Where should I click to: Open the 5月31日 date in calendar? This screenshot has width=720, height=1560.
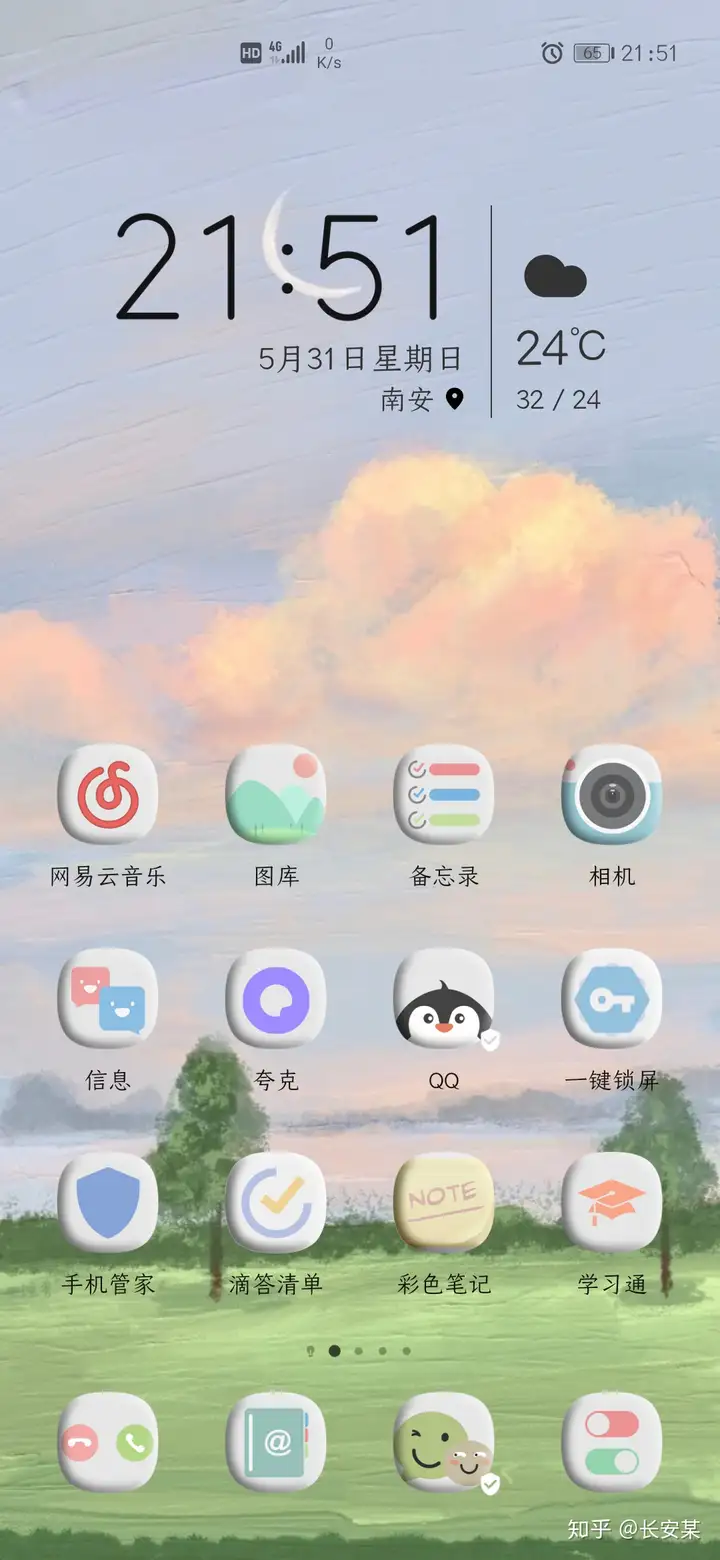pos(360,359)
